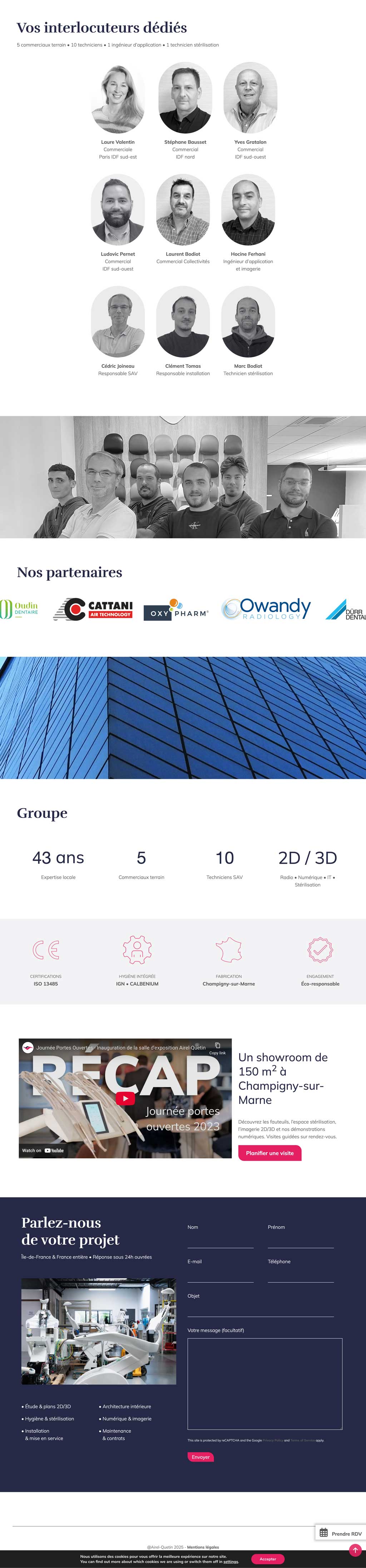Tap the Planifier une visite button

click(x=270, y=1153)
